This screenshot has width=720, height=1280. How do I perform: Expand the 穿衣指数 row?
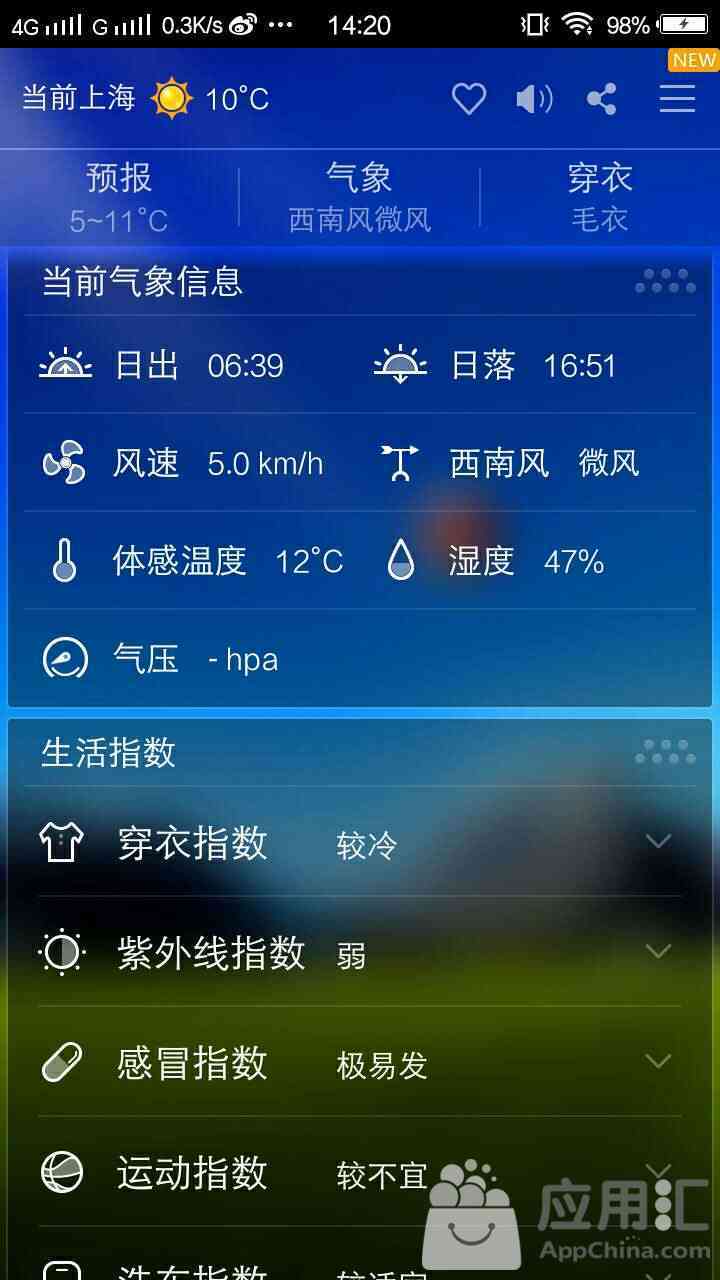pyautogui.click(x=658, y=841)
